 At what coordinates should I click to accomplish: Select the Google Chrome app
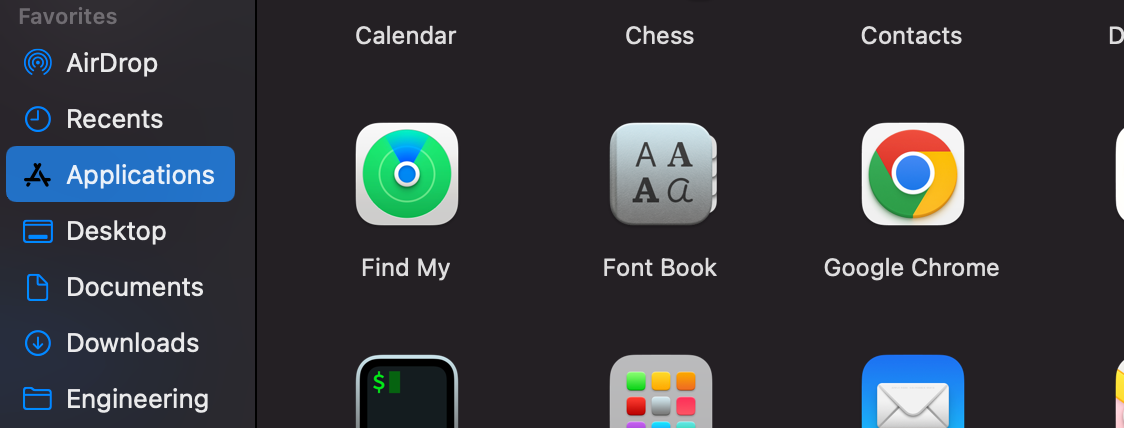pyautogui.click(x=912, y=175)
